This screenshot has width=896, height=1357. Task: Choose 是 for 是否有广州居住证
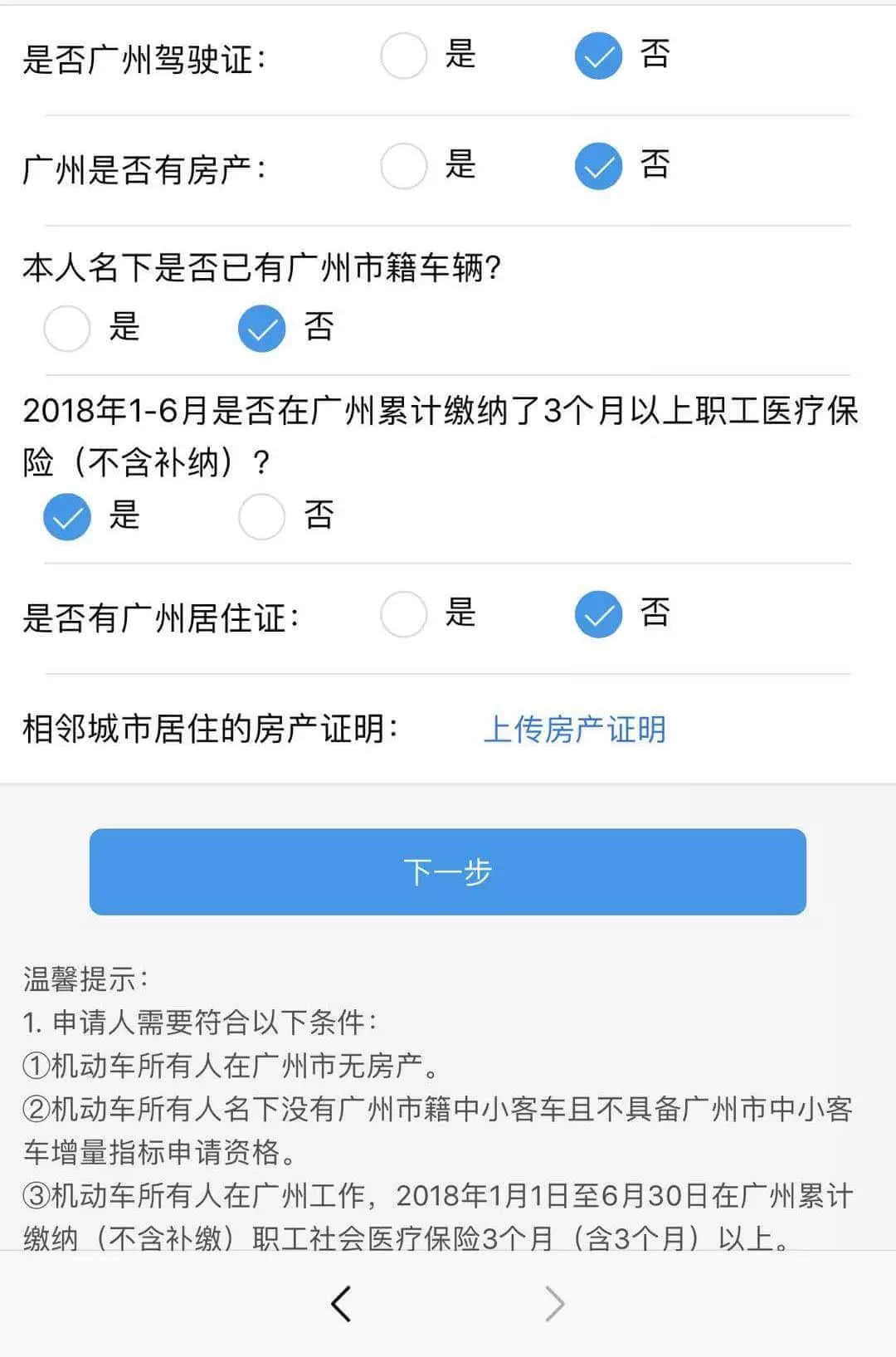click(403, 615)
